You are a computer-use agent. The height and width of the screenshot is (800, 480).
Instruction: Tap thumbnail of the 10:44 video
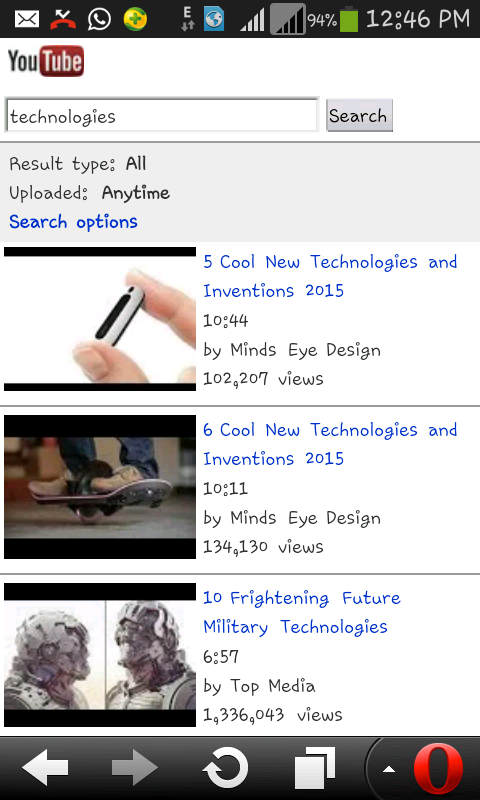pos(100,319)
